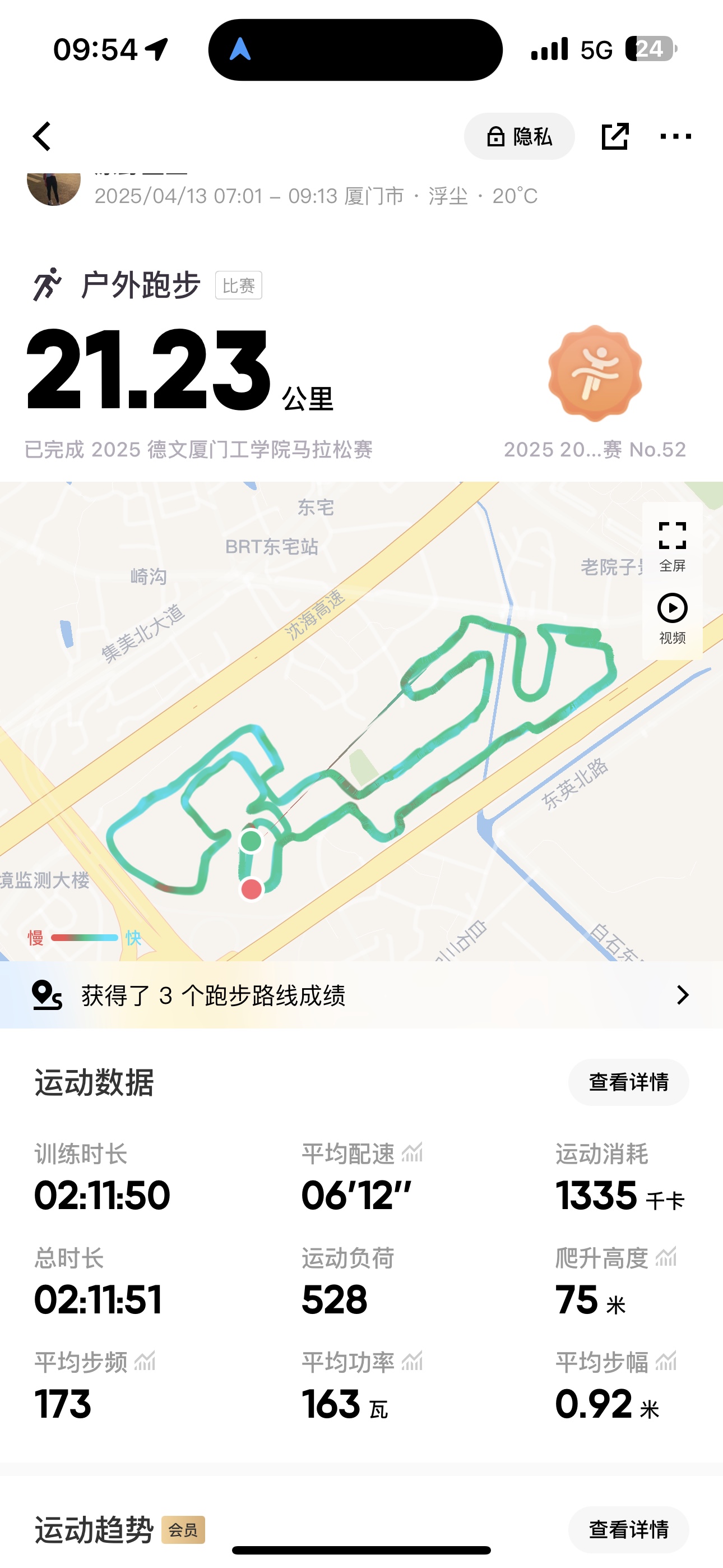Open the 平均步频 chart icon
723x1568 pixels.
click(146, 1361)
